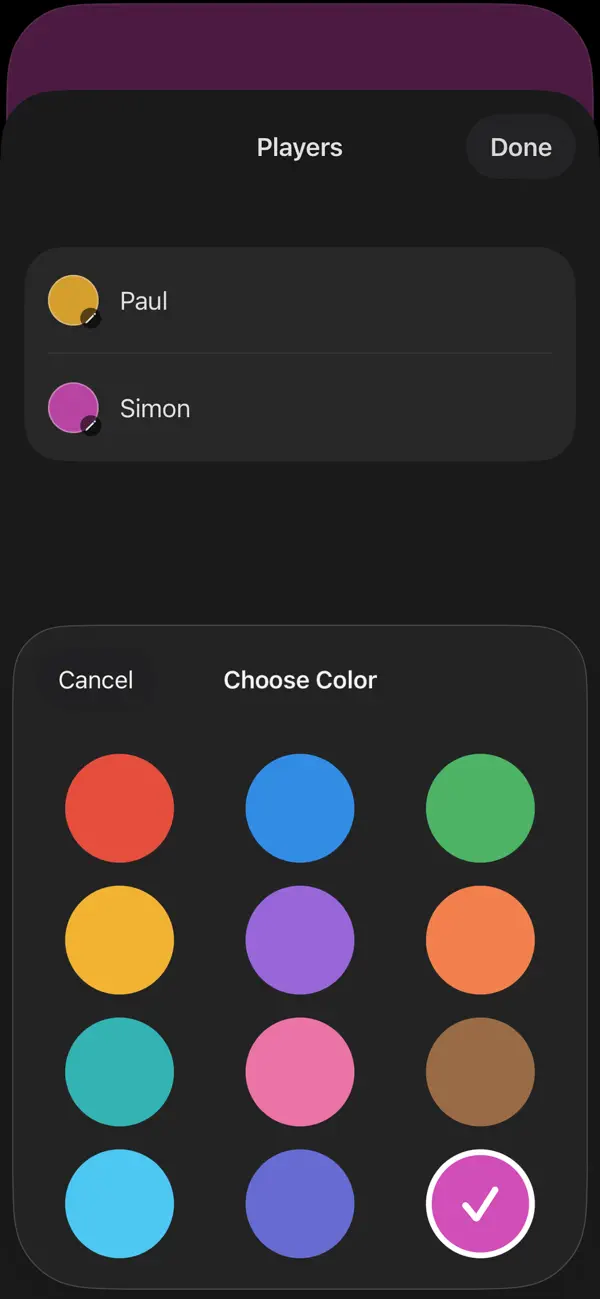Choose the blue color swatch
This screenshot has width=600, height=1299.
[x=300, y=808]
